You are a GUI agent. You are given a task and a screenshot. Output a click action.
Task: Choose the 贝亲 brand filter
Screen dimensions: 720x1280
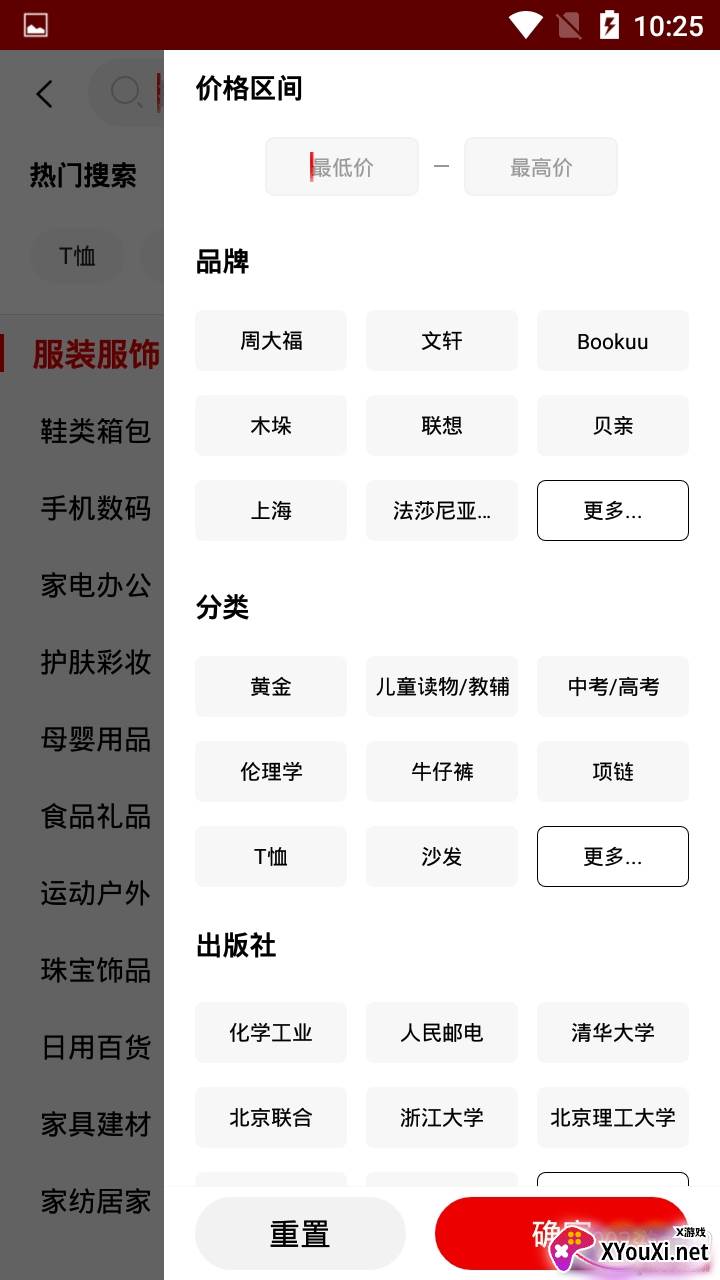tap(612, 426)
